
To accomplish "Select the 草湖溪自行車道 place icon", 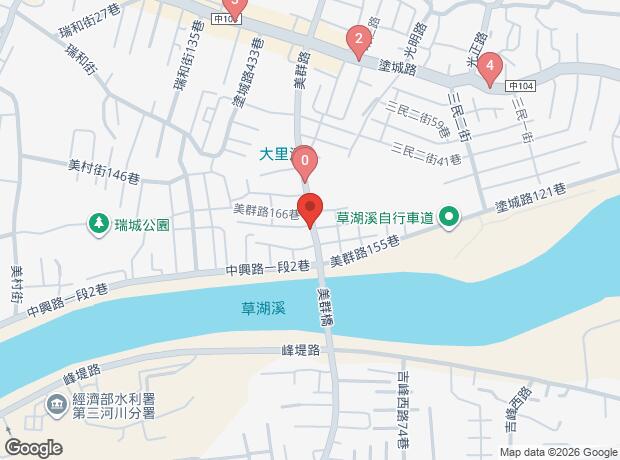I will [x=449, y=216].
